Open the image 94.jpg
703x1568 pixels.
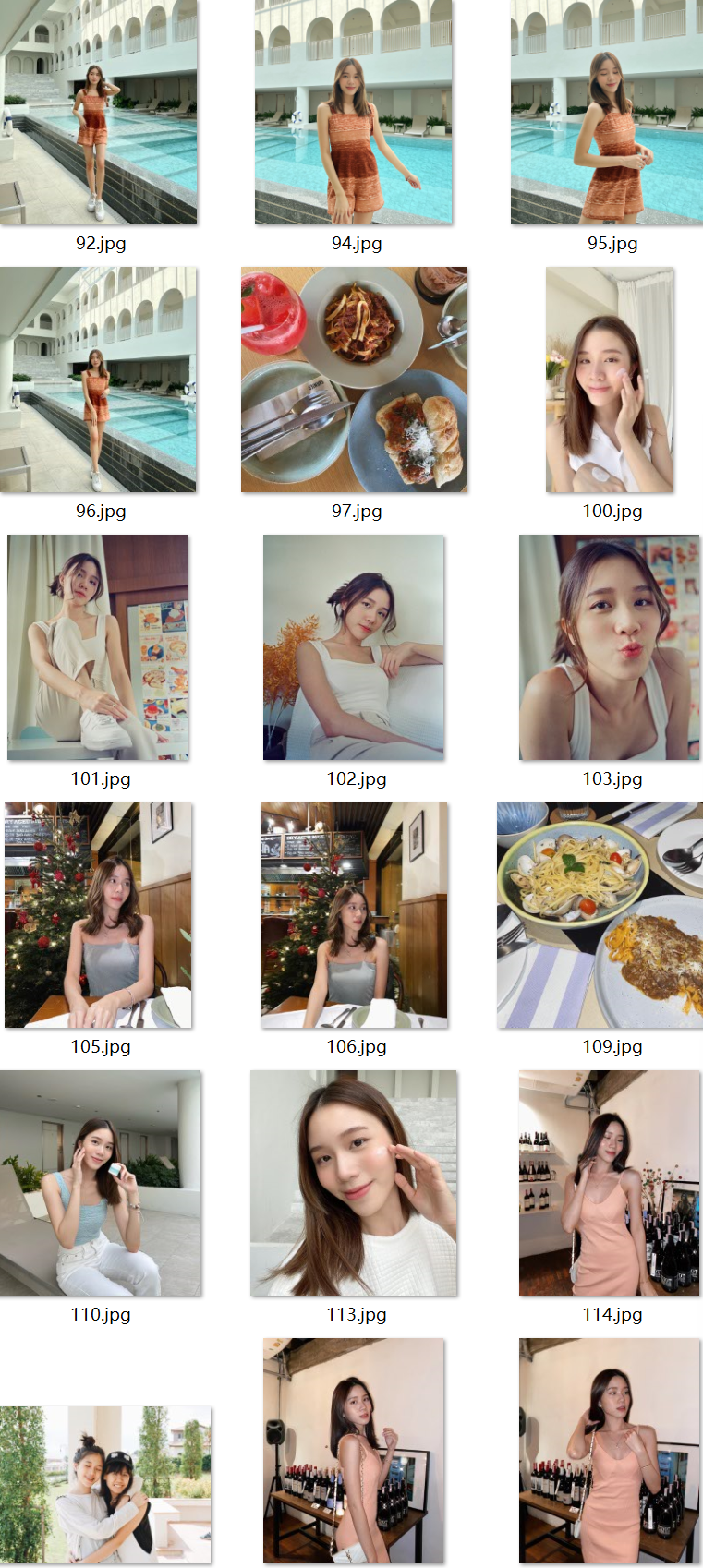354,111
